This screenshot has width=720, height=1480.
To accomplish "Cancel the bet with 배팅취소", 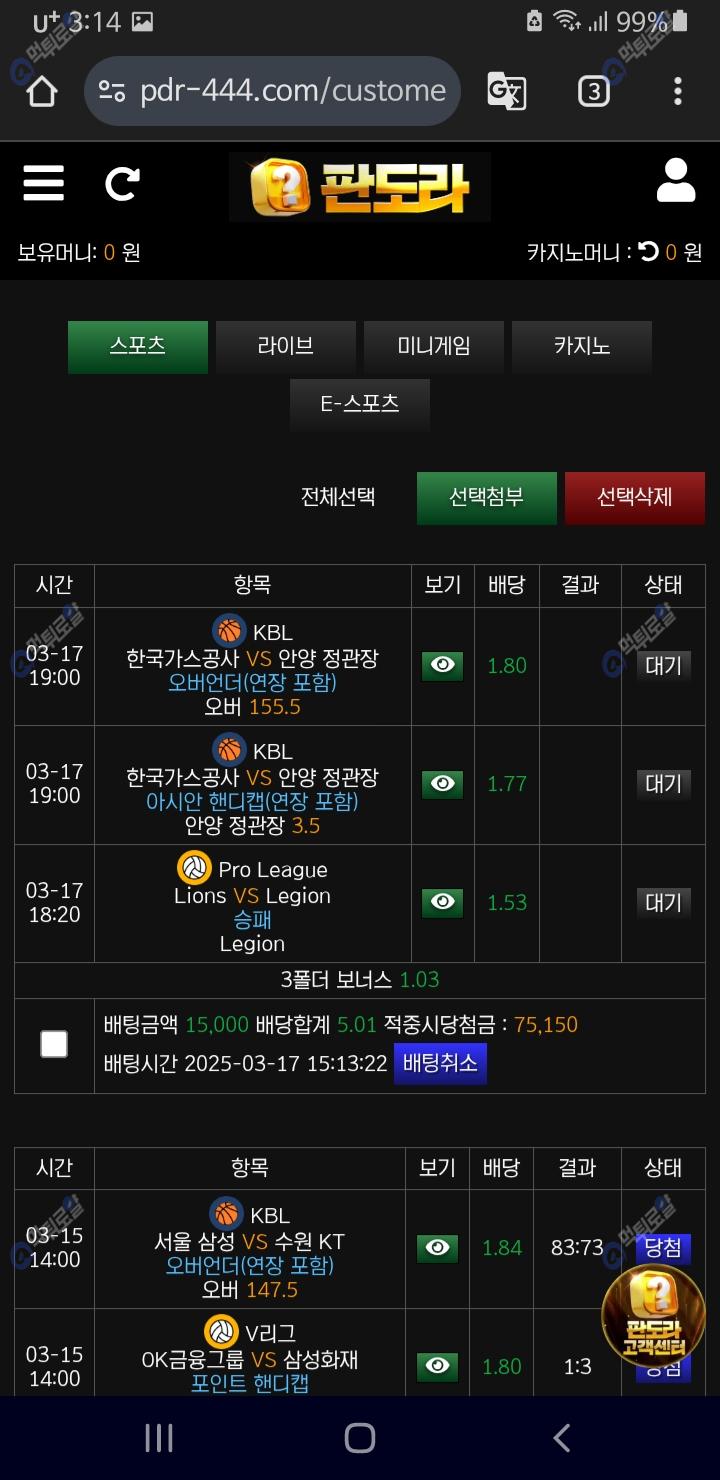I will pos(440,1063).
